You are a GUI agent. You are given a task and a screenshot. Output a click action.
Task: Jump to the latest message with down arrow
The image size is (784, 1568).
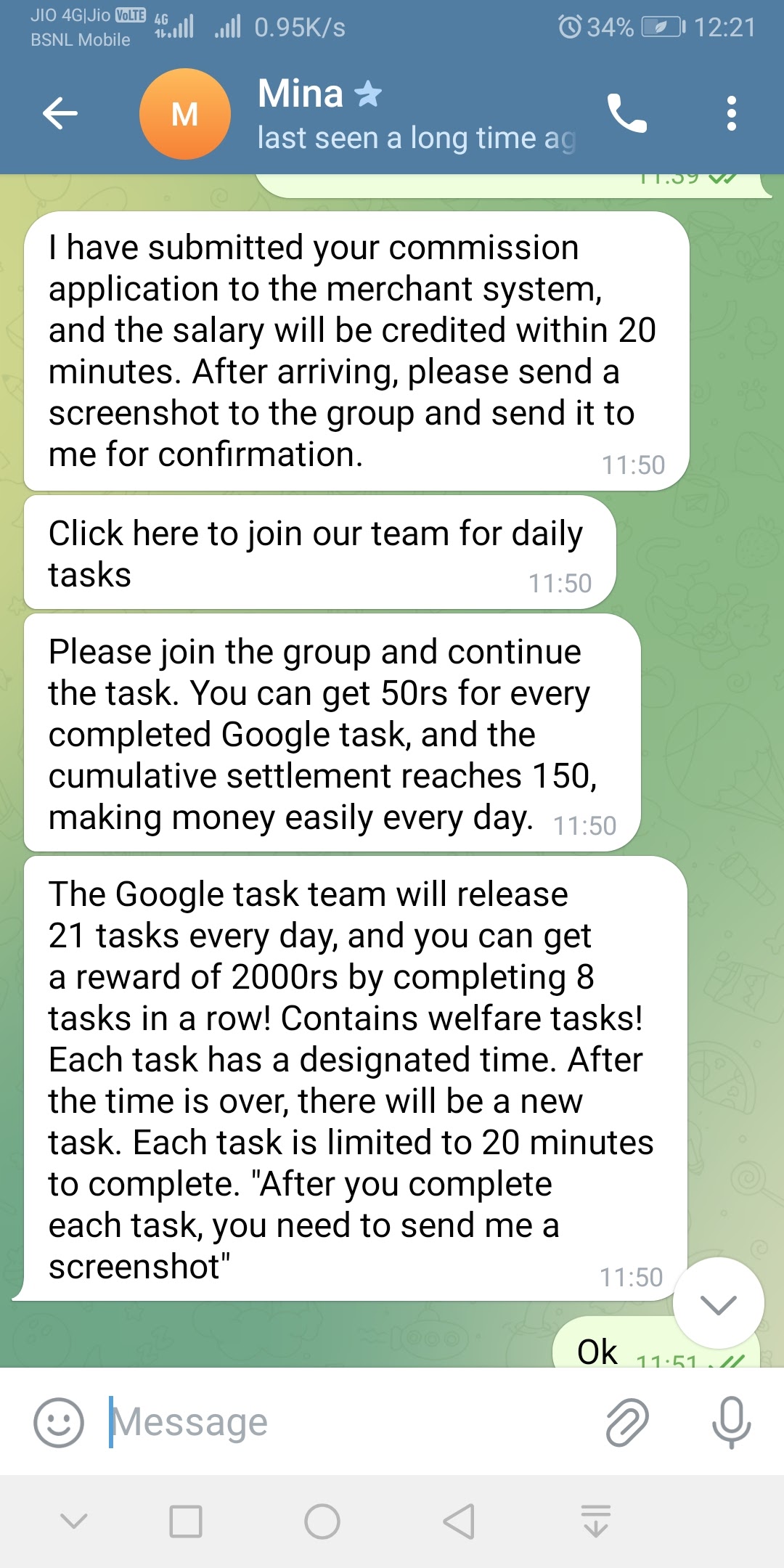pos(718,1304)
